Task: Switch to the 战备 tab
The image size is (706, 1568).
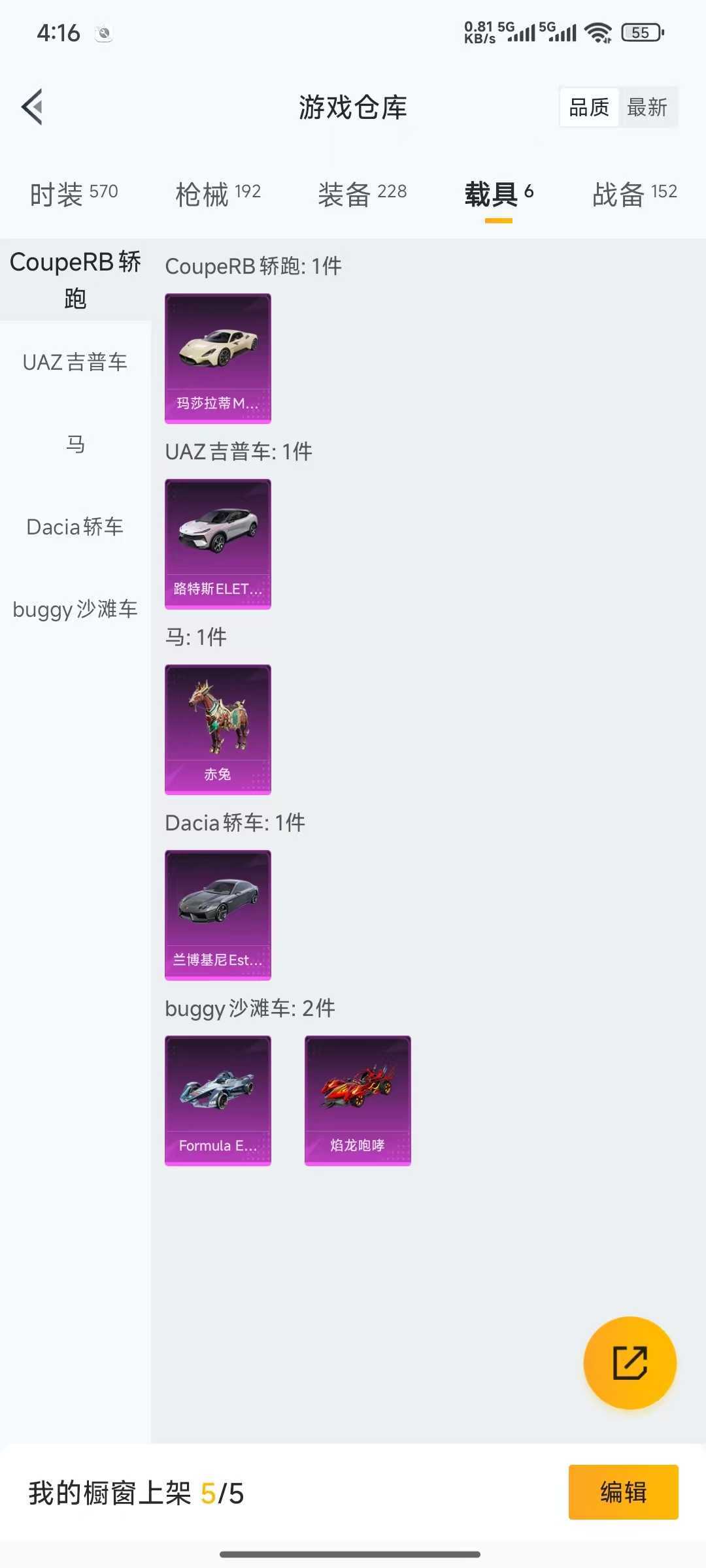Action: [x=635, y=194]
